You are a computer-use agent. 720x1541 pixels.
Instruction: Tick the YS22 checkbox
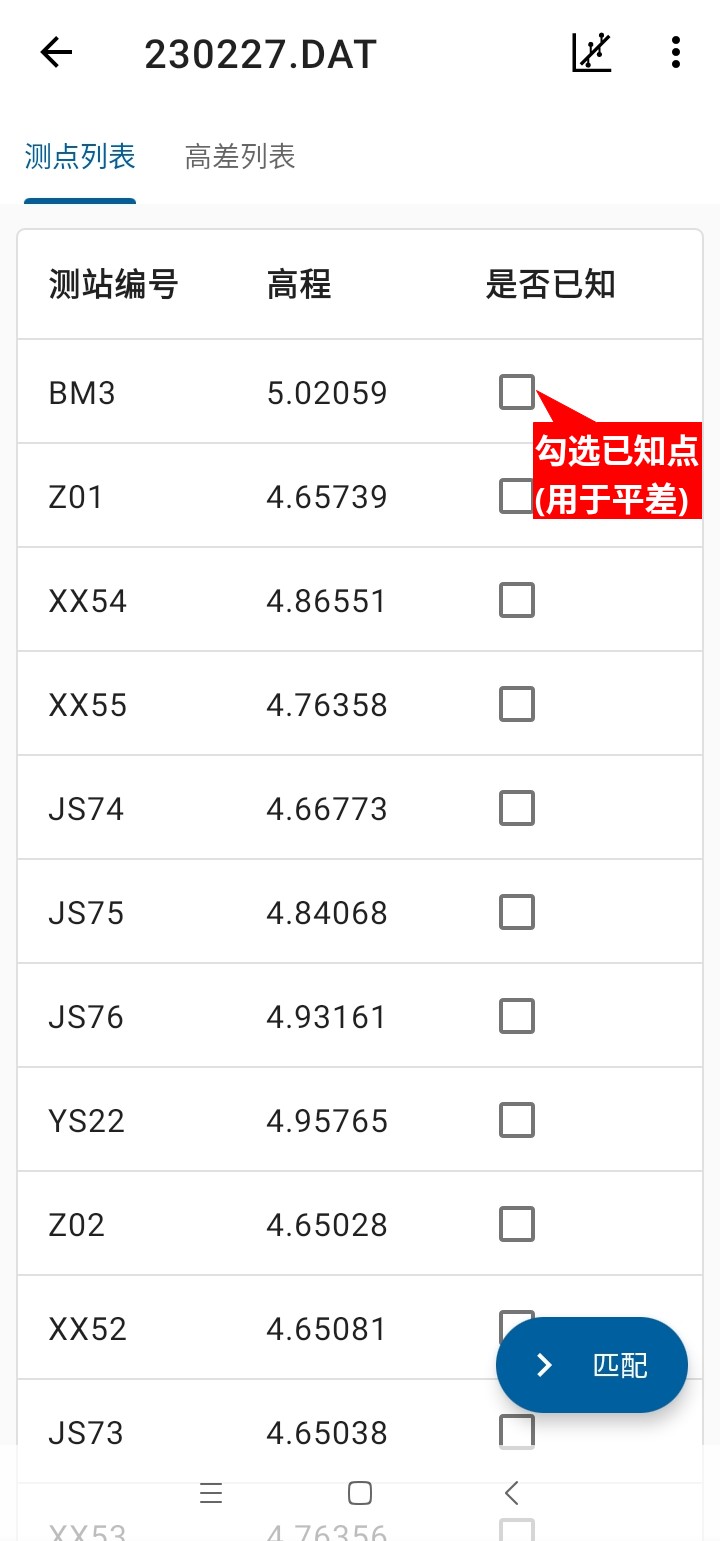tap(516, 1120)
